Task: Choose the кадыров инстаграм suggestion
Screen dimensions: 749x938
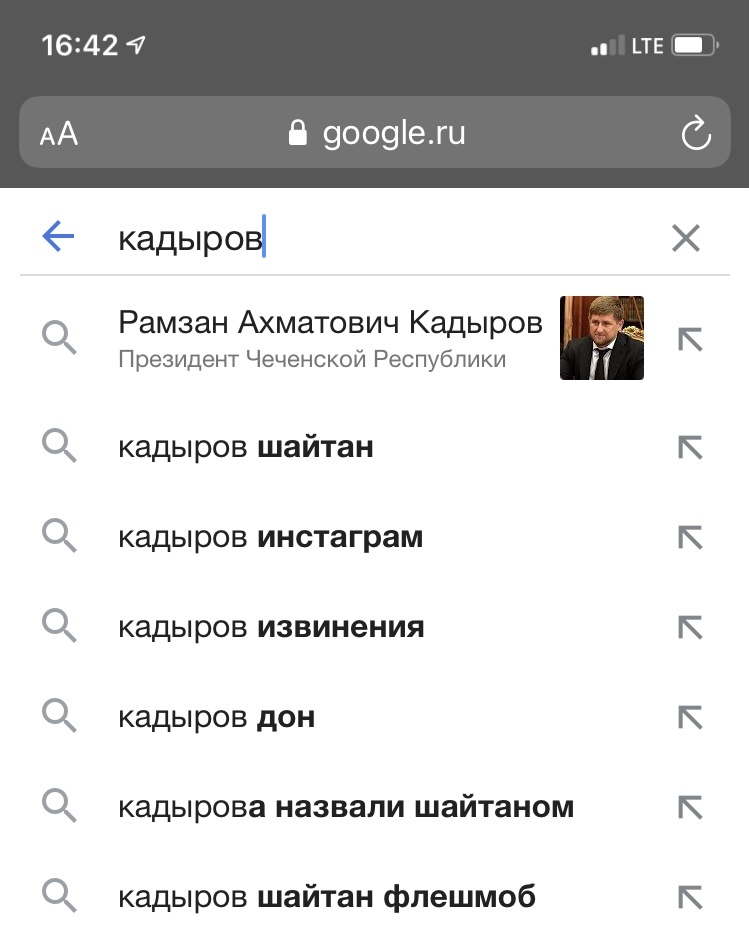Action: (x=270, y=537)
